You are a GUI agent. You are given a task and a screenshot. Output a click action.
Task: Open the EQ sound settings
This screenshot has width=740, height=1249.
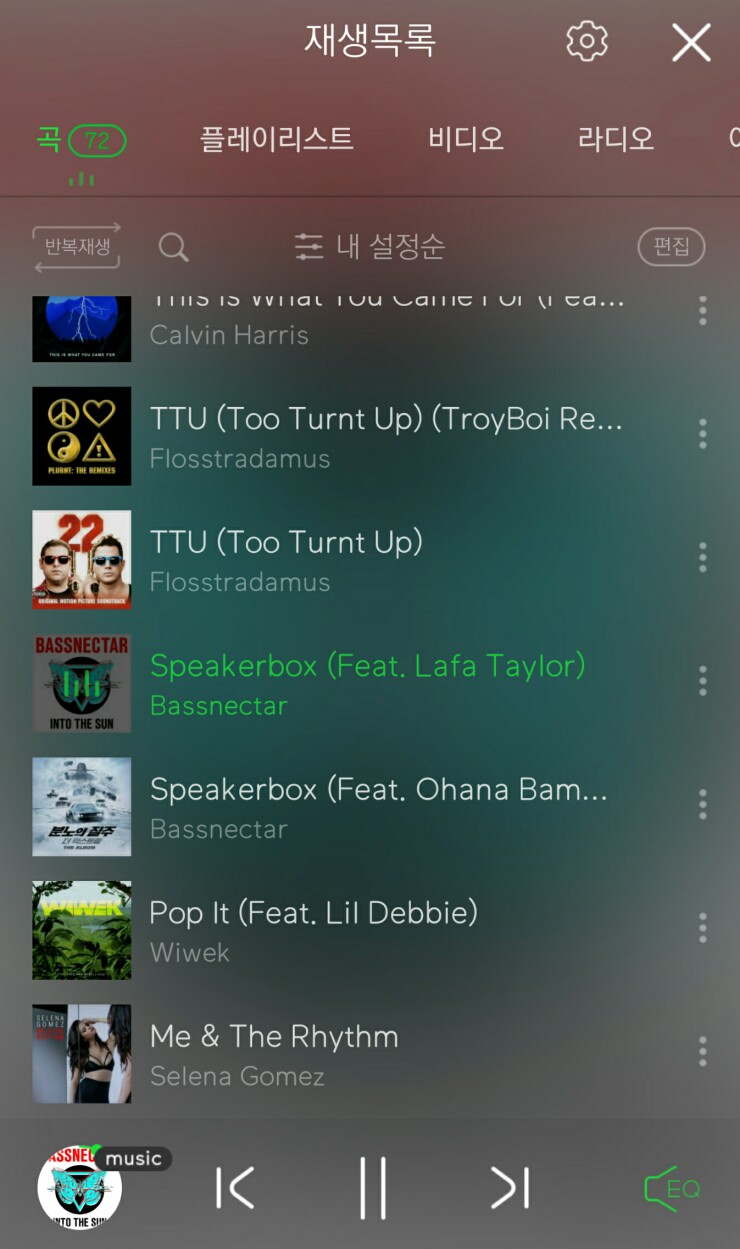[x=672, y=1189]
